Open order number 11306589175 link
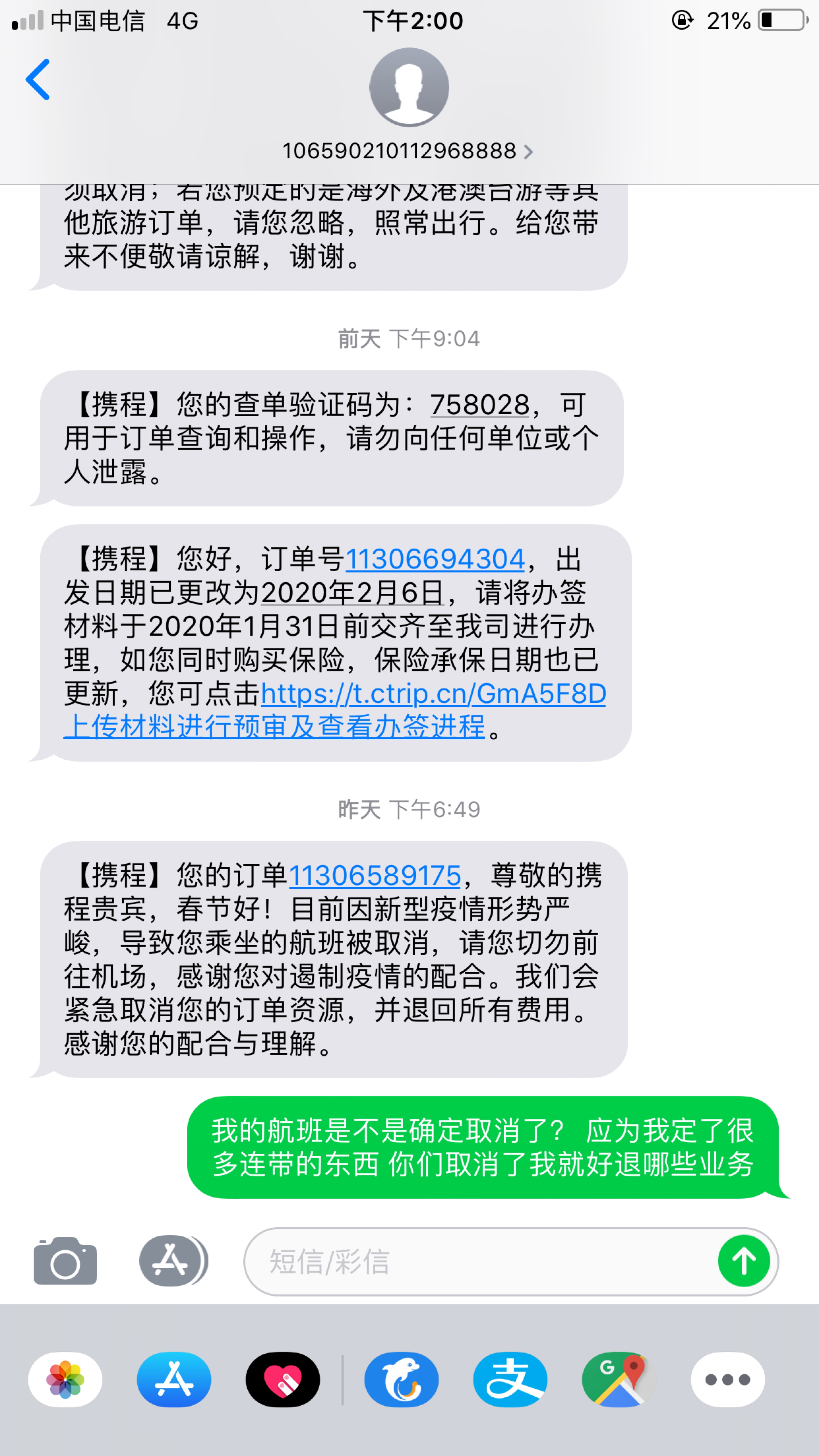The height and width of the screenshot is (1456, 819). click(x=375, y=876)
